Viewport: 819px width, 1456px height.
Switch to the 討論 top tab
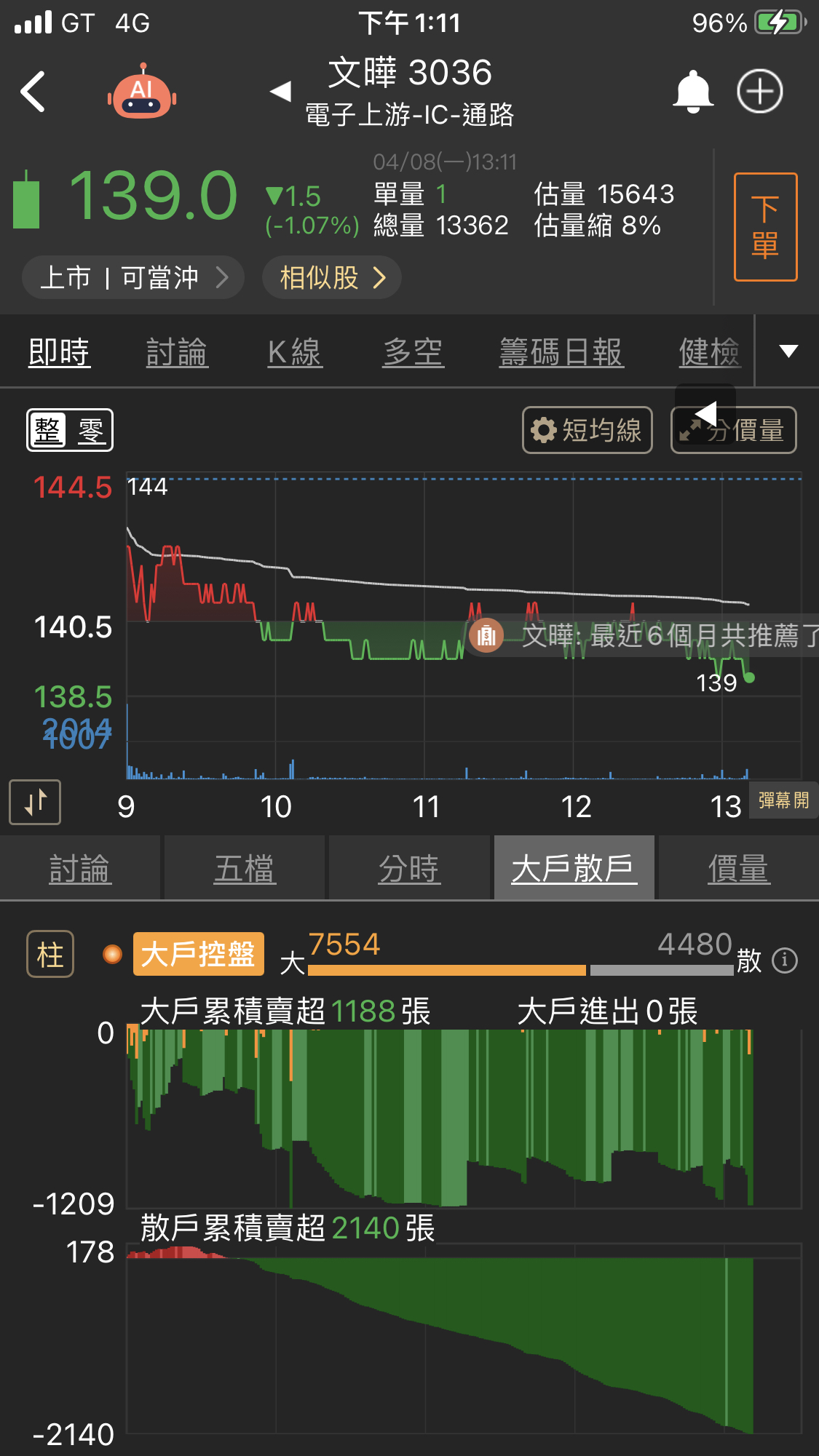pyautogui.click(x=177, y=353)
